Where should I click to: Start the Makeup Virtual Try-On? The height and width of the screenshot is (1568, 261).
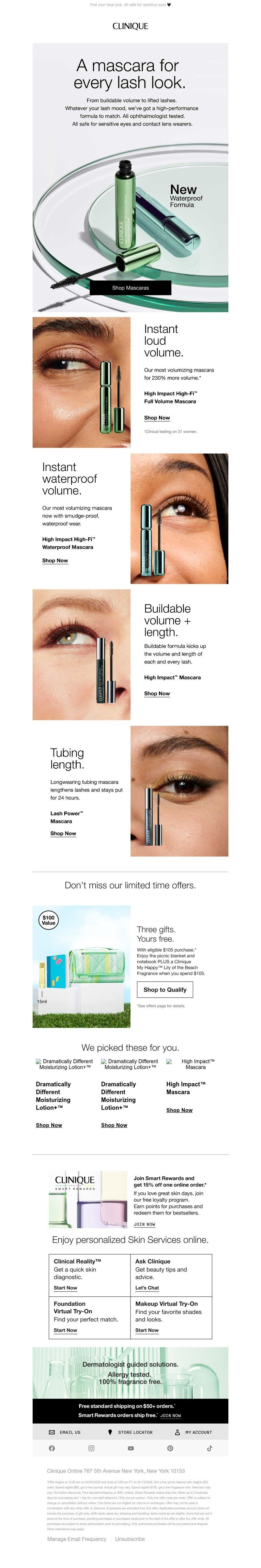tap(146, 1331)
